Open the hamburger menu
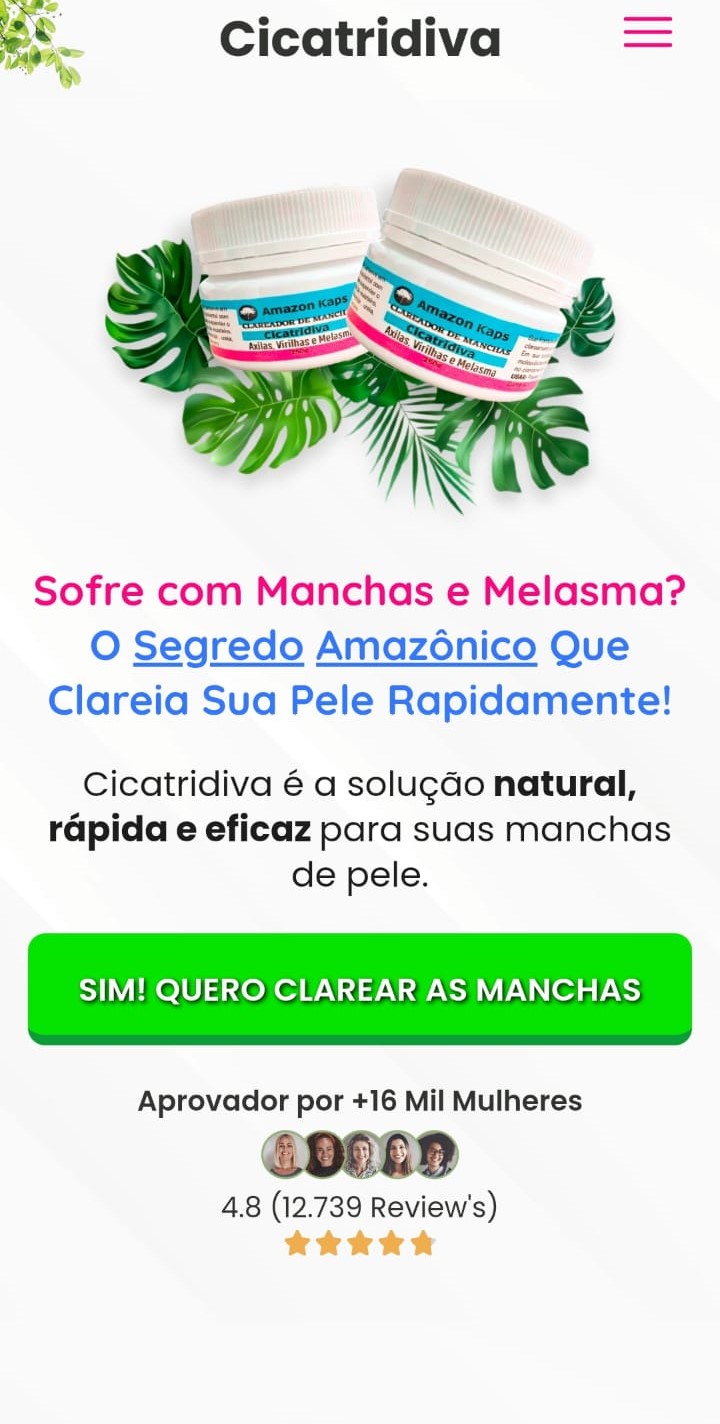Viewport: 720px width, 1424px height. (648, 33)
